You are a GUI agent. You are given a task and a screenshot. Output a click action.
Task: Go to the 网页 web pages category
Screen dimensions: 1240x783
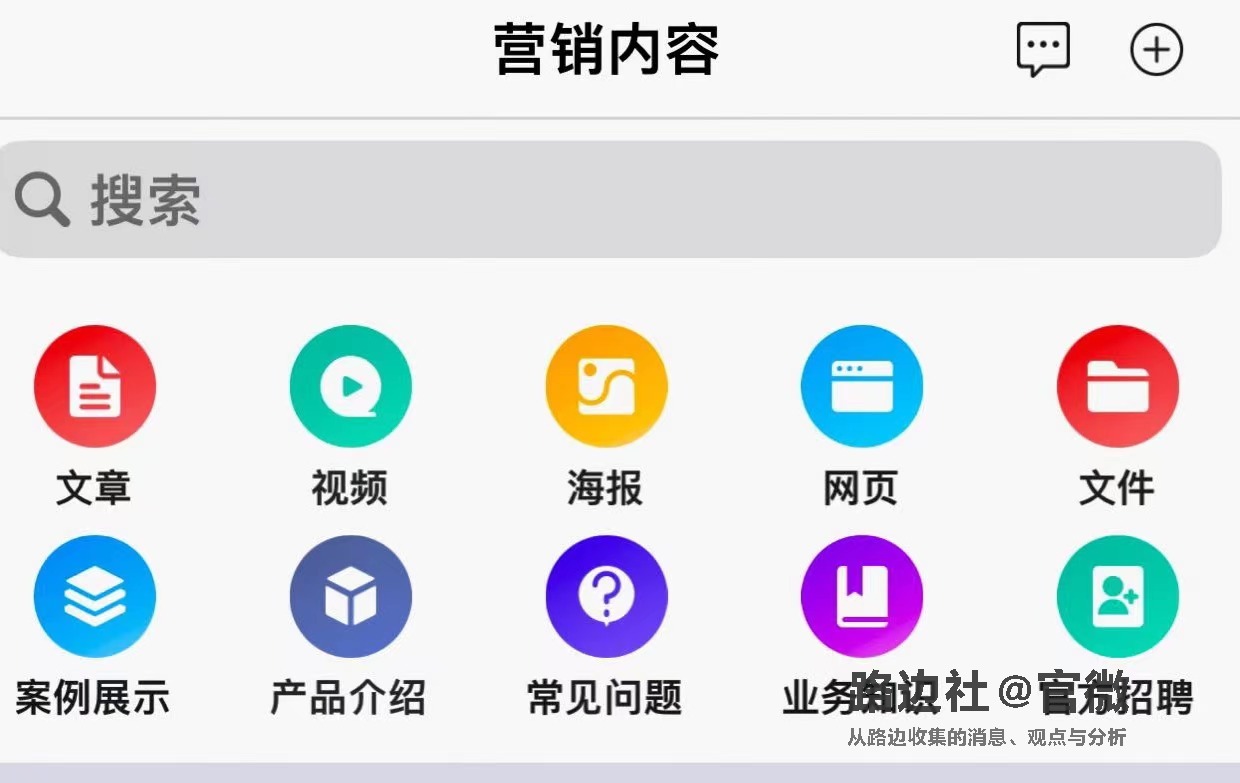(x=861, y=386)
